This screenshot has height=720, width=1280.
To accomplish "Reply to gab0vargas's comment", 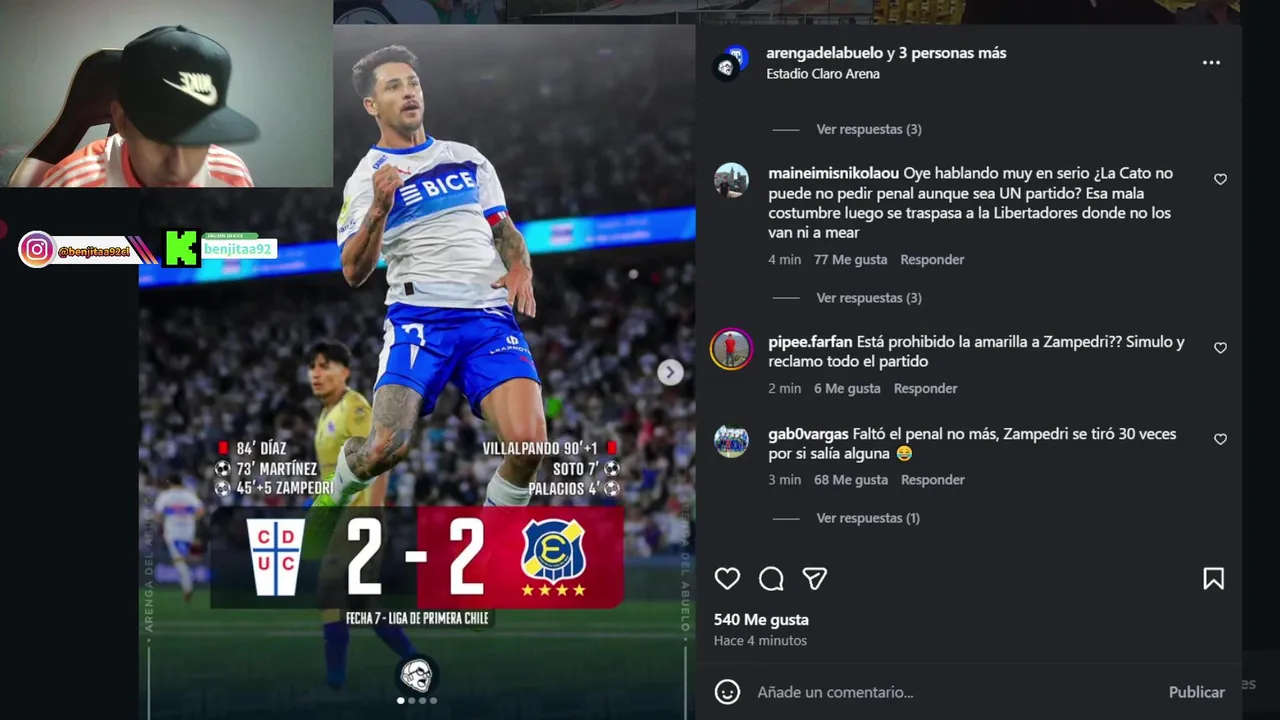I will (932, 480).
